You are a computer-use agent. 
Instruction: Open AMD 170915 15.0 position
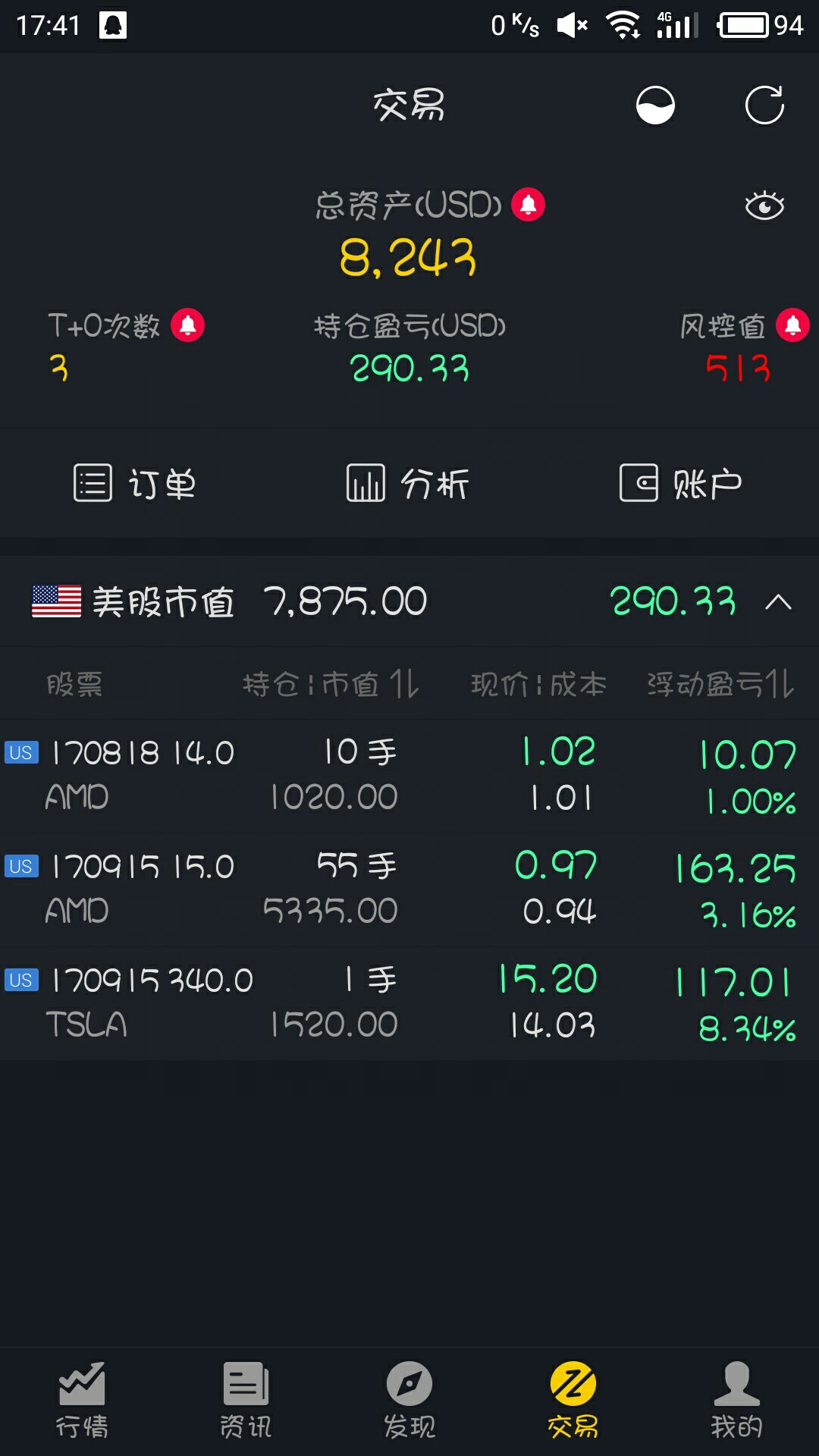point(409,889)
